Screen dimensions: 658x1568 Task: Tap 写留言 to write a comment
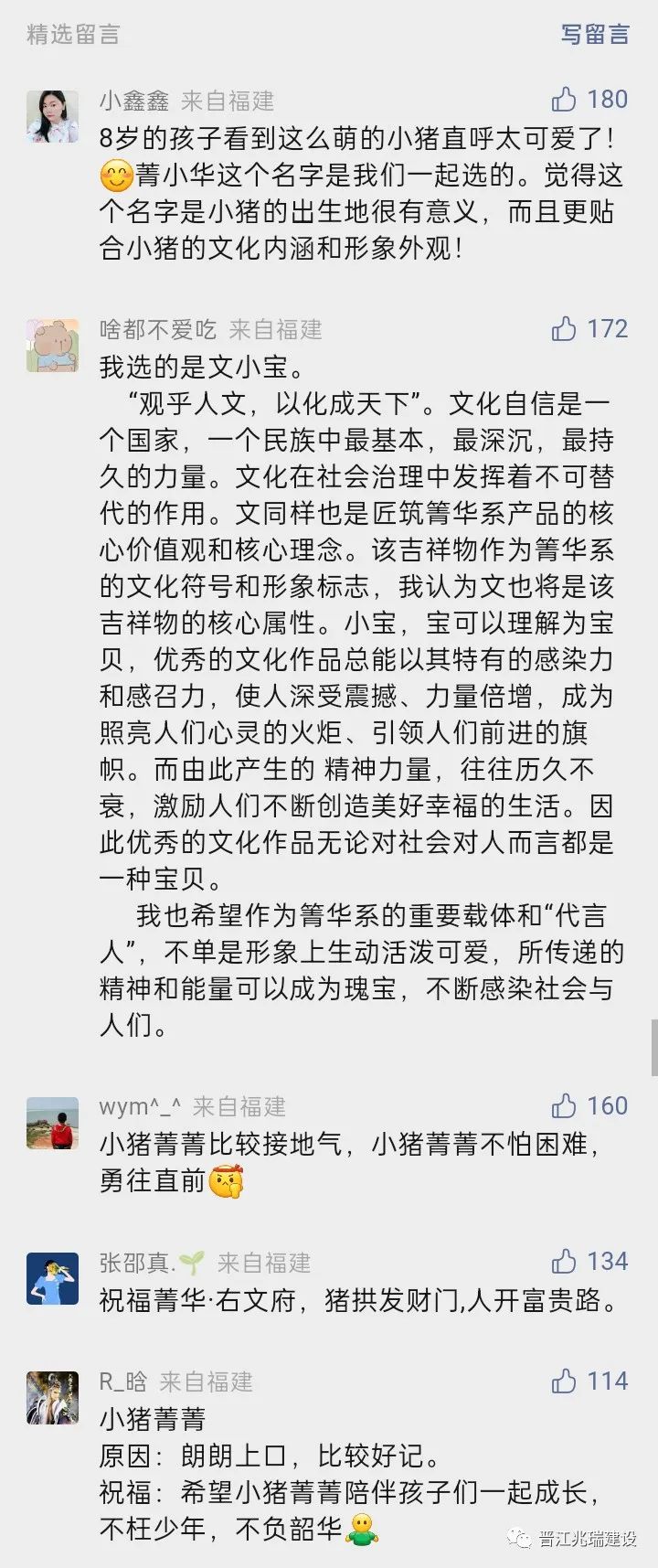(x=594, y=35)
